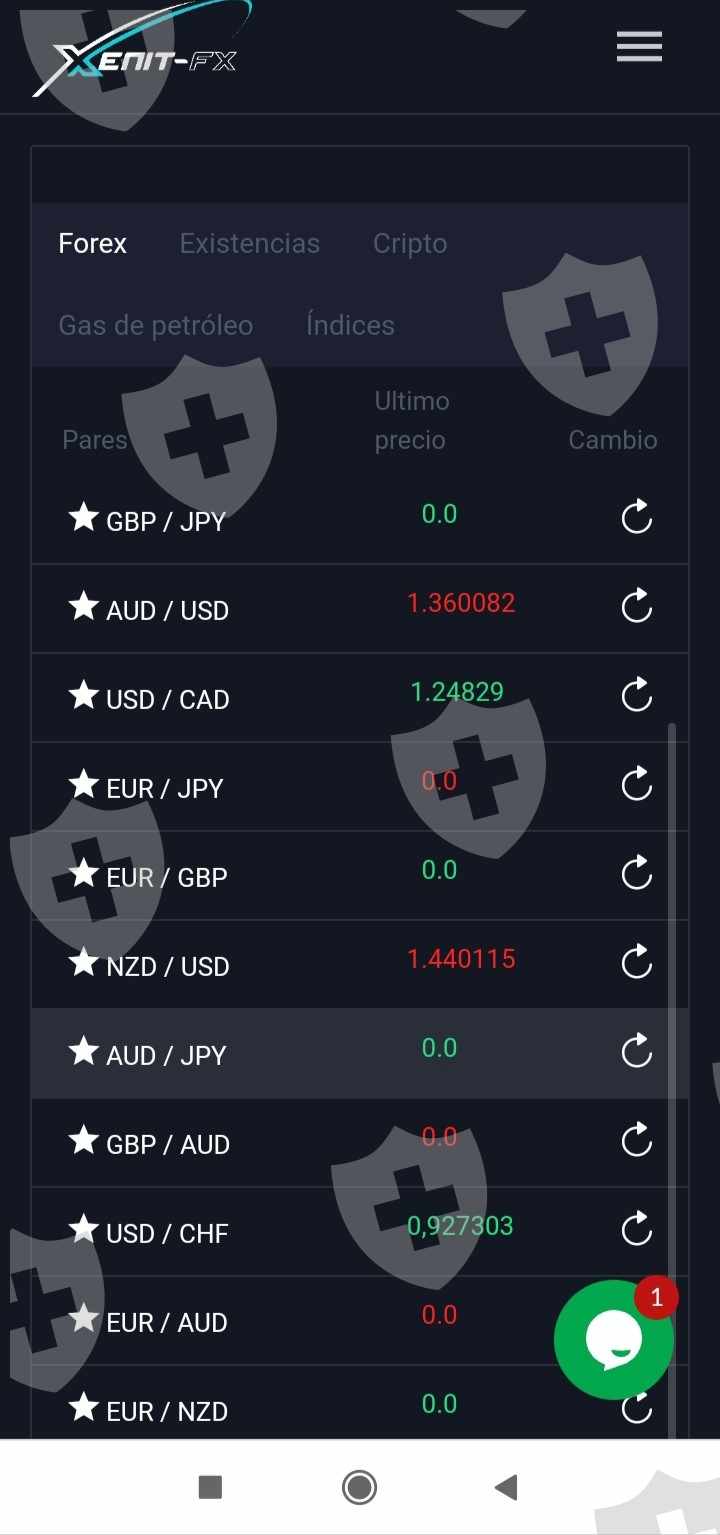Open the USD / CHF pair row
Viewport: 720px width, 1535px height.
click(167, 1233)
